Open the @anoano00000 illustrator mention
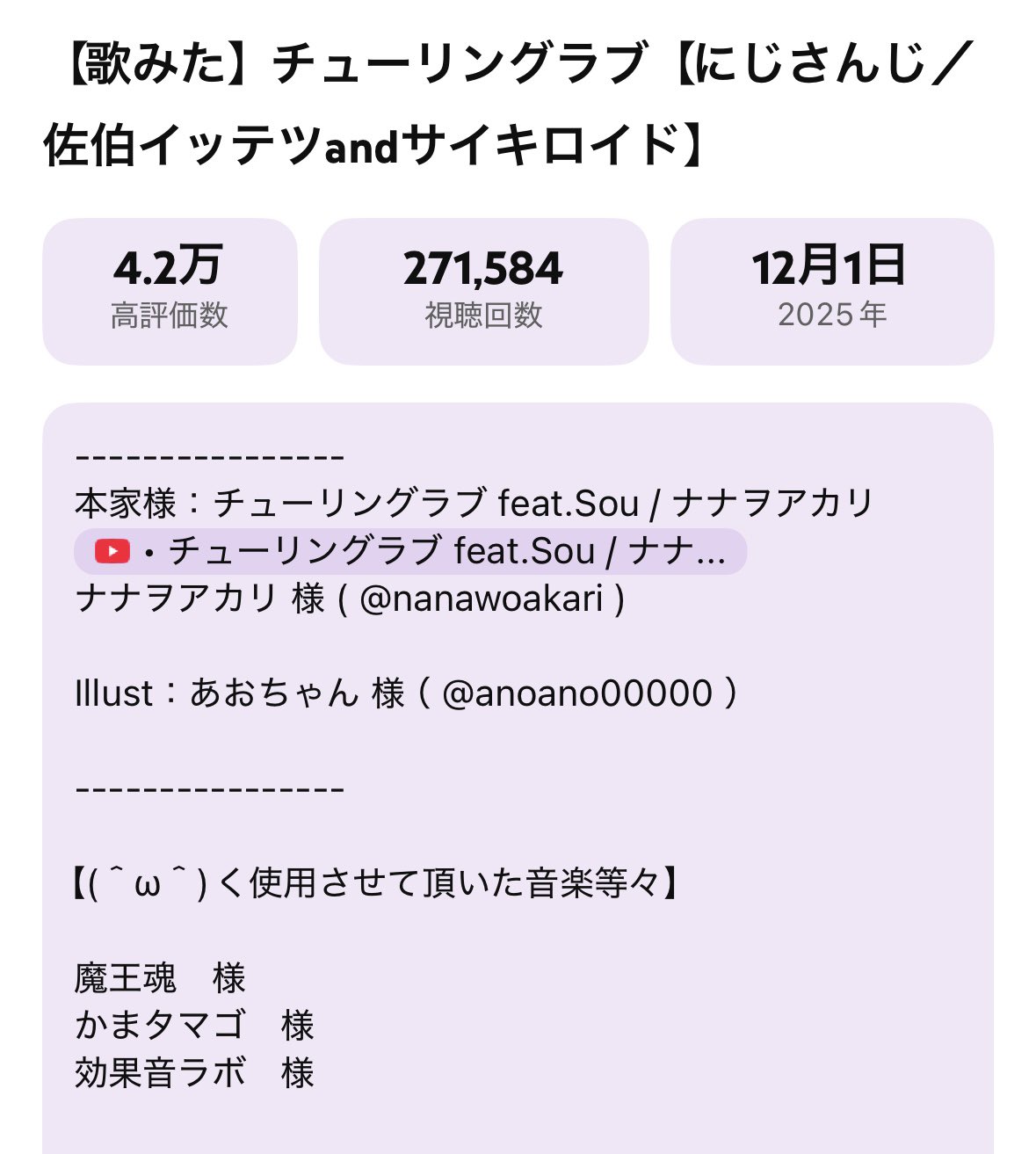Viewport: 1036px width, 1154px height. (577, 693)
